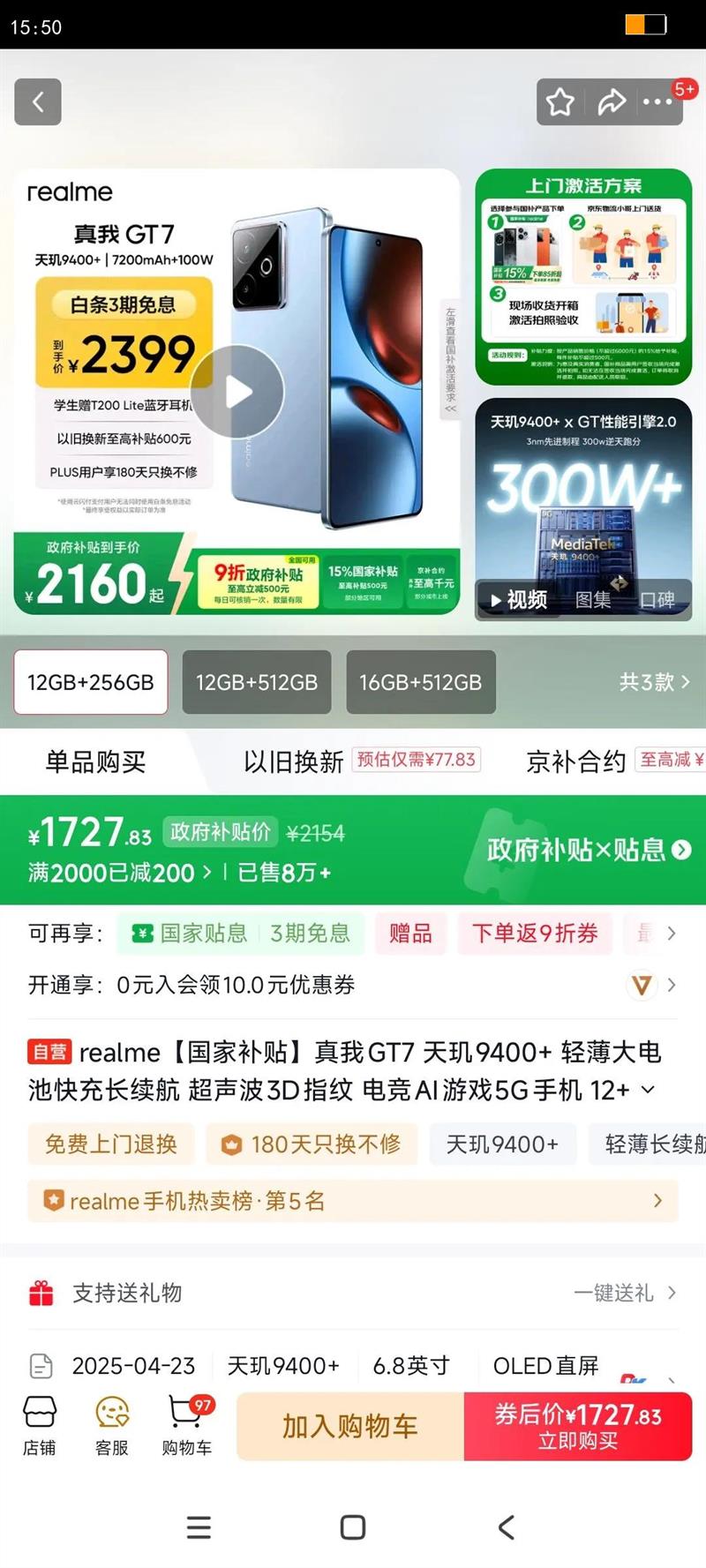This screenshot has width=706, height=1568.
Task: Tap the red gift icon next to 支持送礼物
Action: point(38,1293)
